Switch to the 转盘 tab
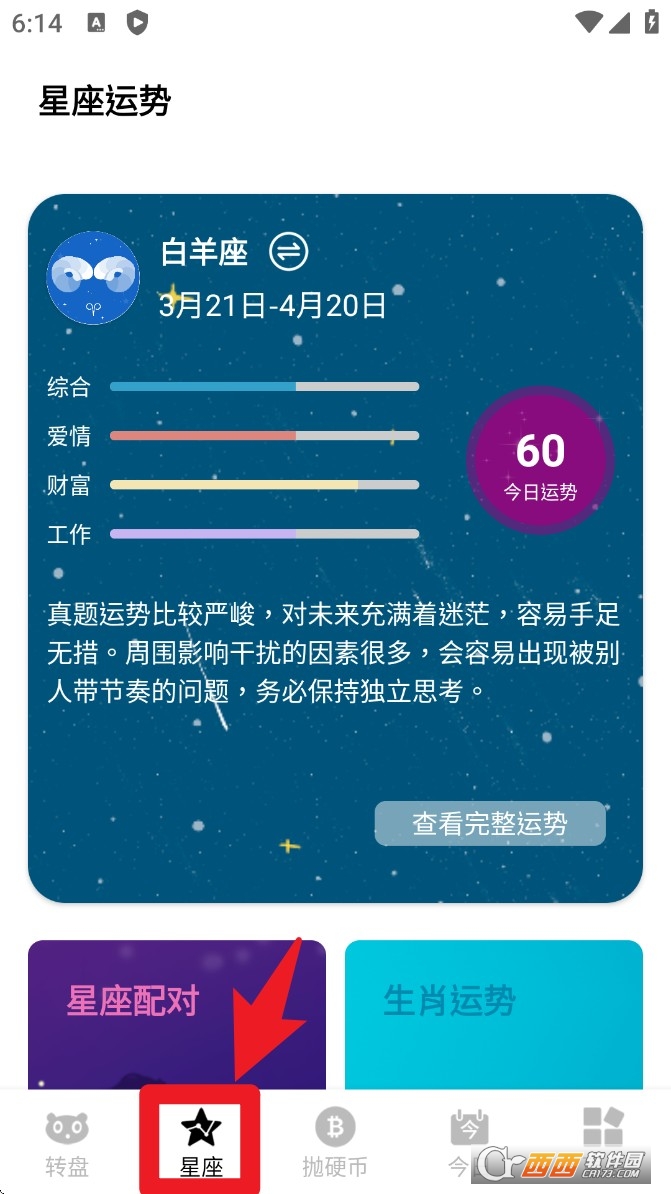Image resolution: width=671 pixels, height=1194 pixels. tap(67, 1142)
